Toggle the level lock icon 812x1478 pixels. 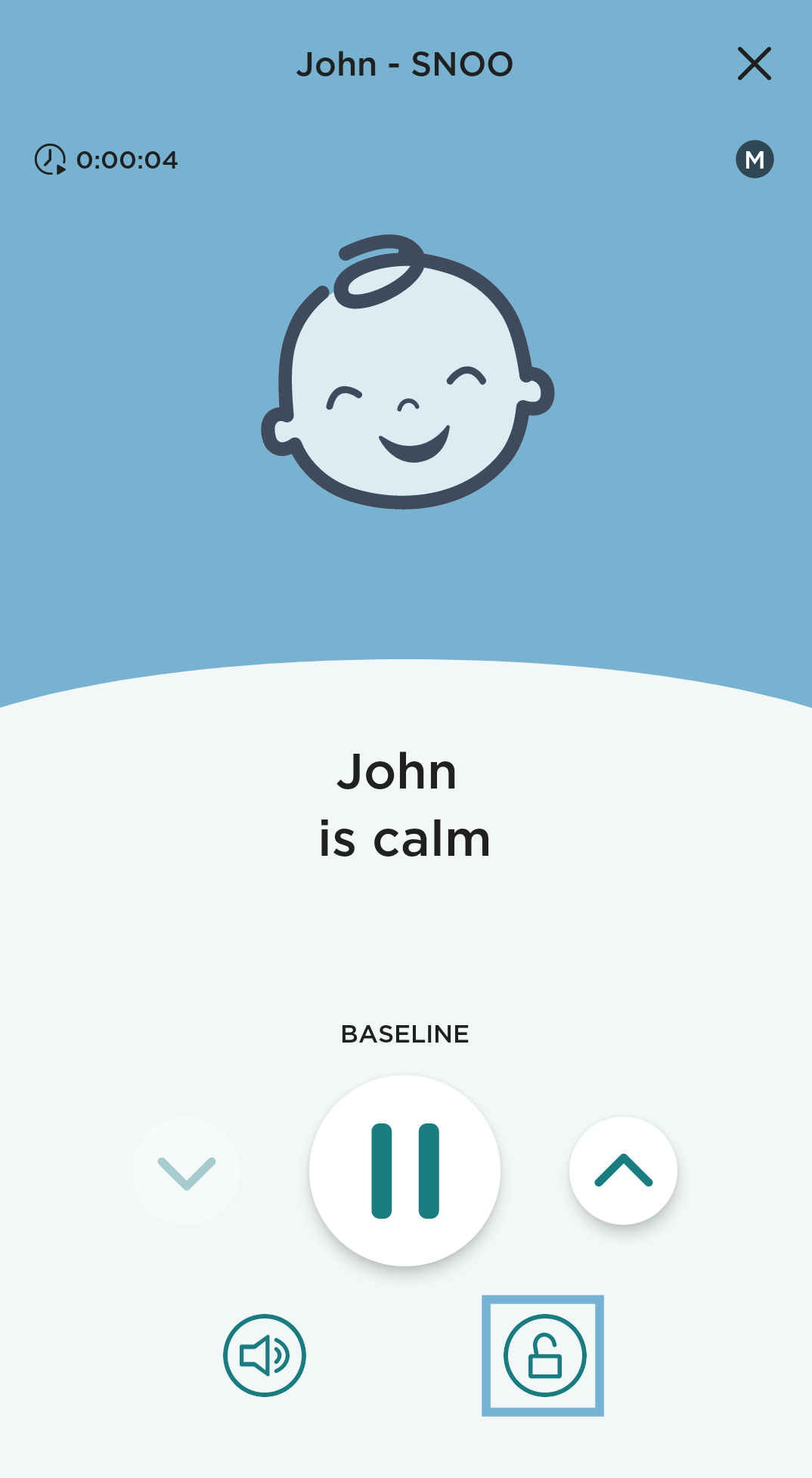click(544, 1356)
